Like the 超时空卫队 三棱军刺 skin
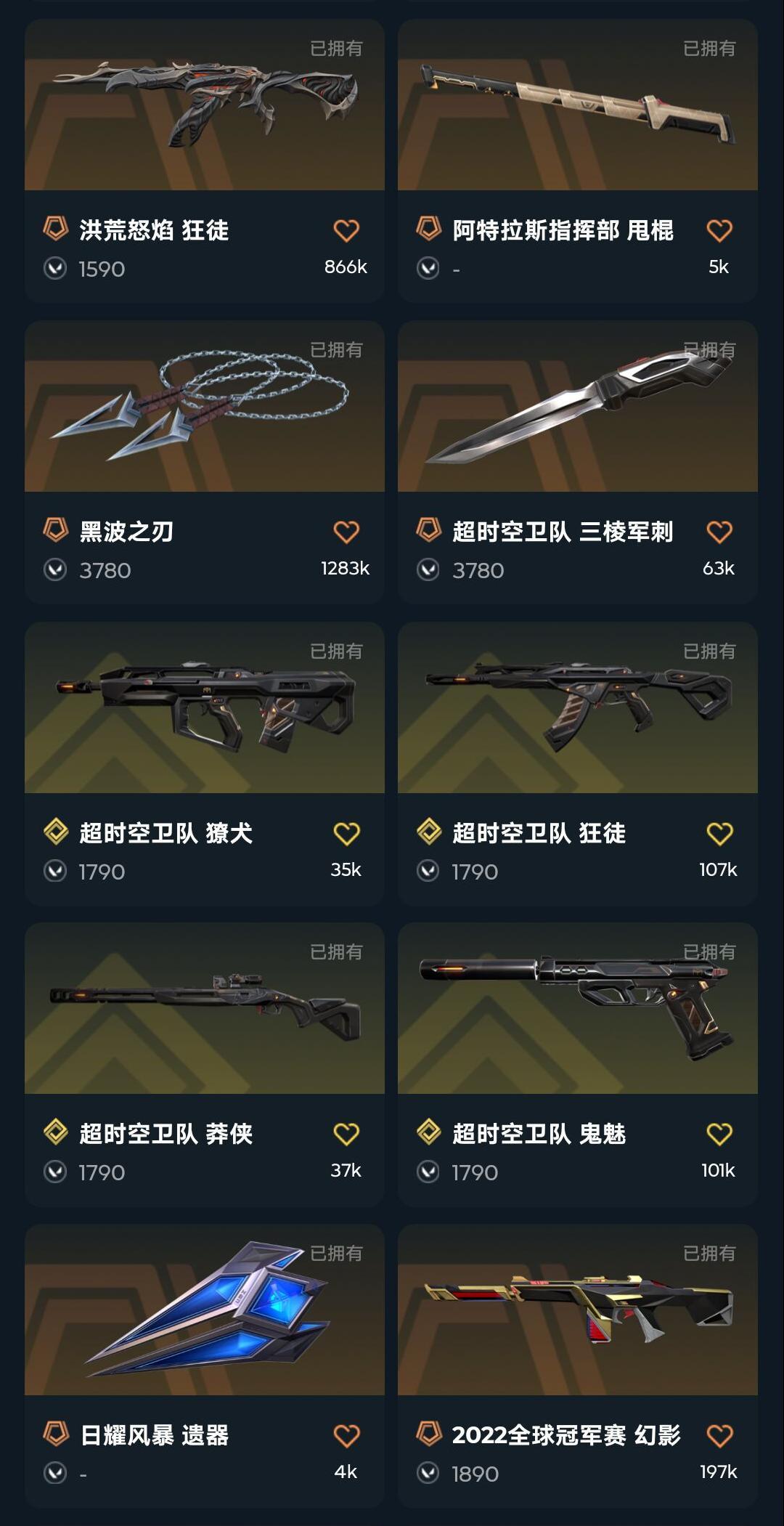Image resolution: width=784 pixels, height=1526 pixels. (719, 532)
